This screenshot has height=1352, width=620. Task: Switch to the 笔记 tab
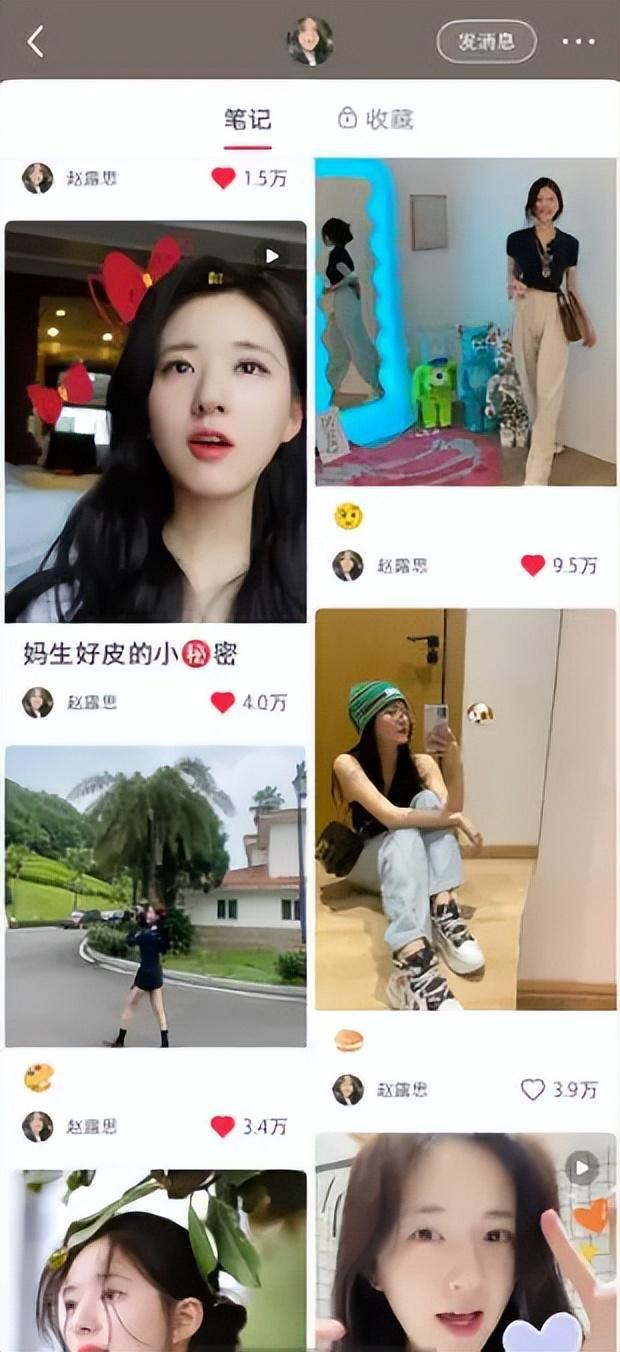(x=247, y=120)
